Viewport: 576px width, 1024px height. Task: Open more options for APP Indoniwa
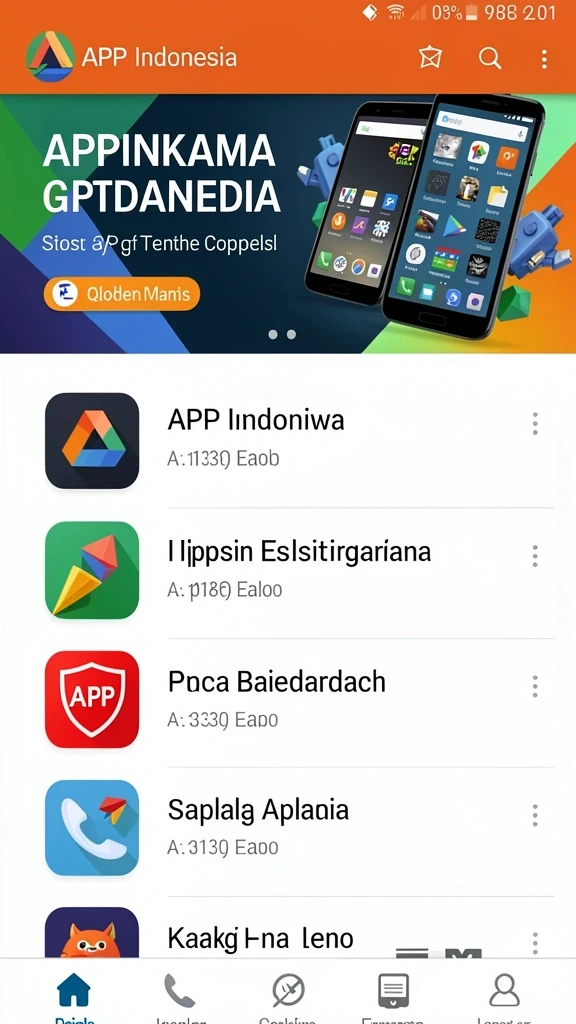(x=535, y=423)
